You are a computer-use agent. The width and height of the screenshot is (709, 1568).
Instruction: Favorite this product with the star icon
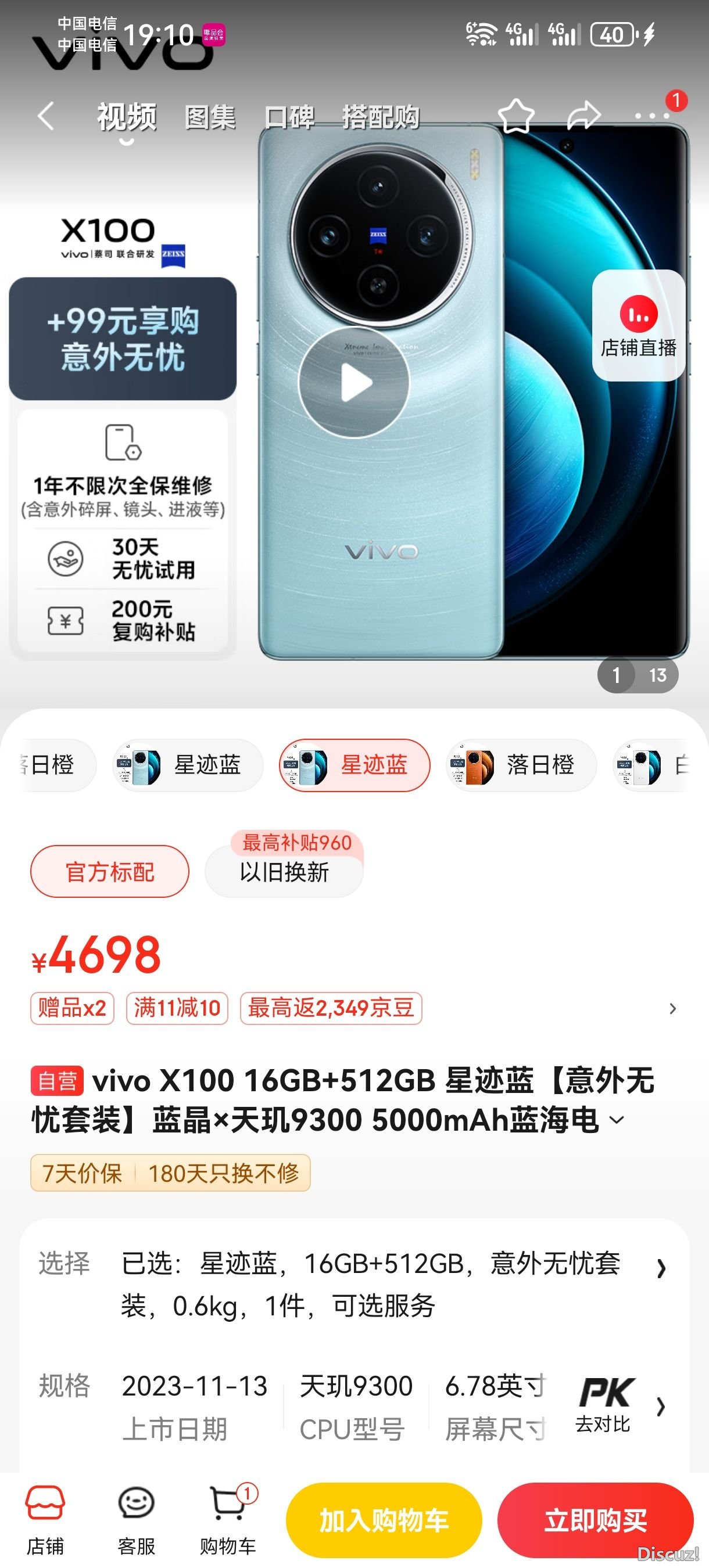click(516, 116)
